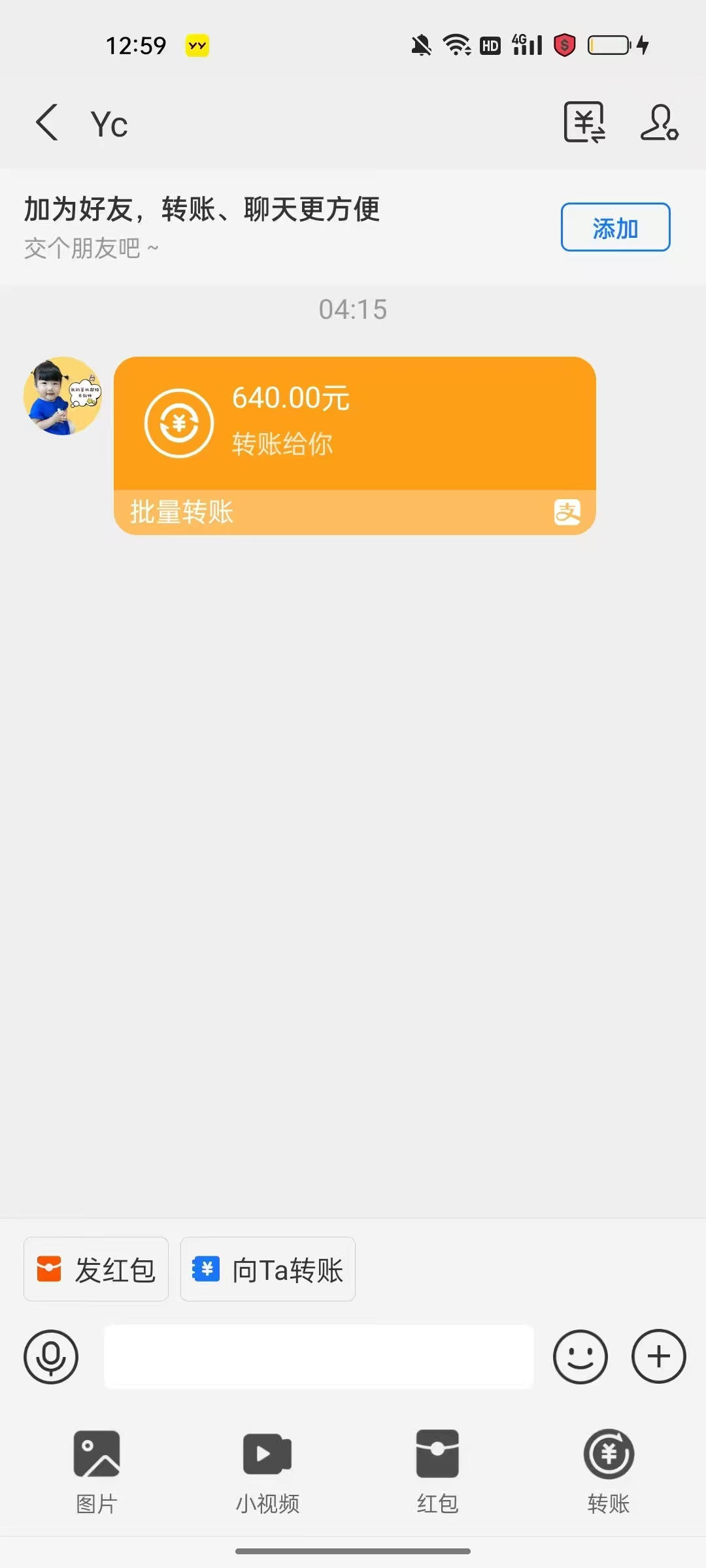Screen dimensions: 706x1568
Task: Open Yc's chat profile settings
Action: (659, 122)
